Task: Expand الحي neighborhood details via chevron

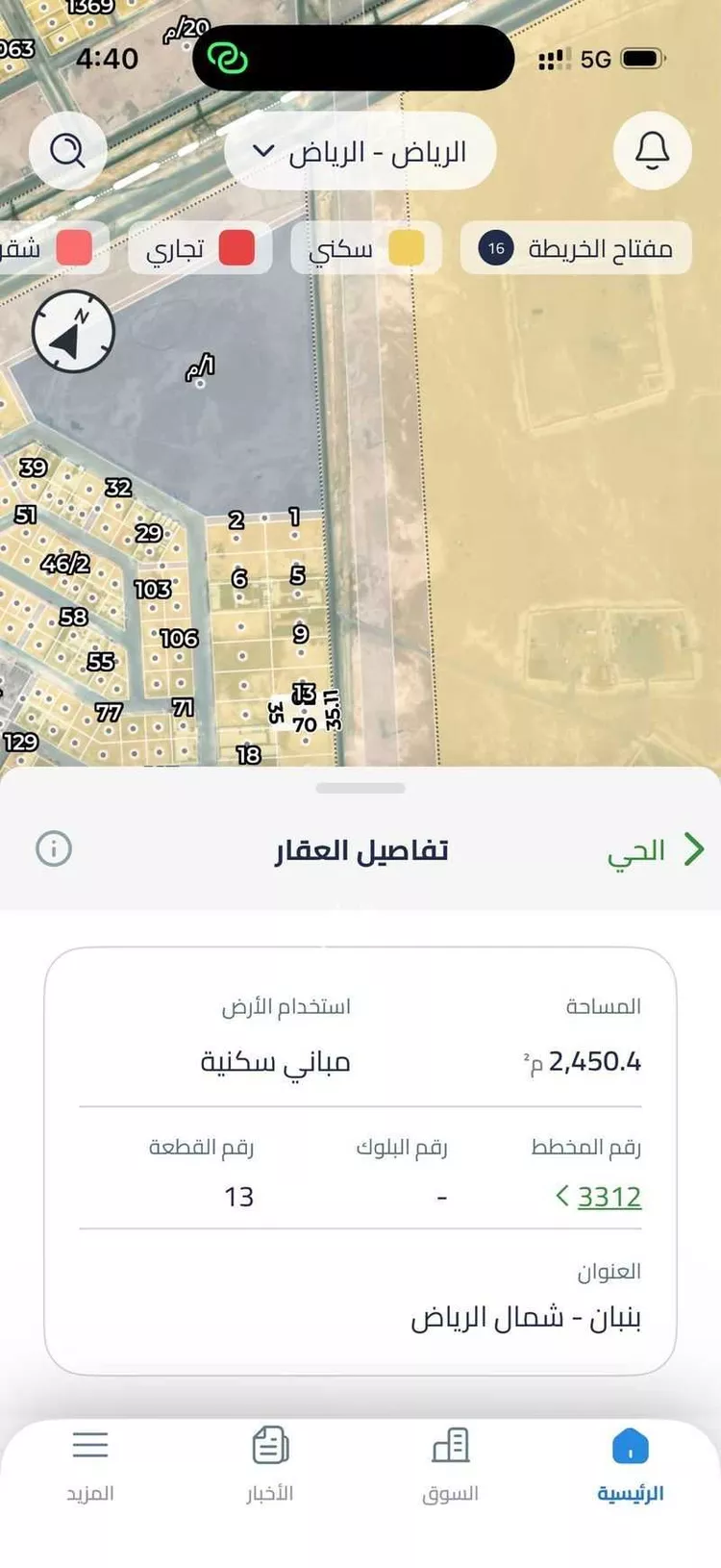Action: point(692,849)
